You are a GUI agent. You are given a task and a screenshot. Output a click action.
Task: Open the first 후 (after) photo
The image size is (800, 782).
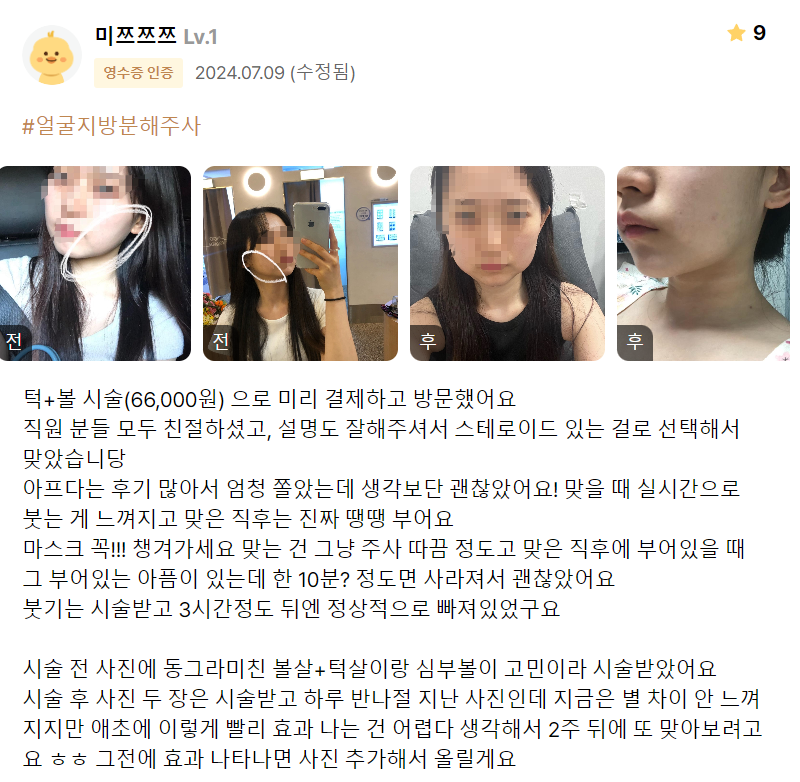(x=507, y=263)
